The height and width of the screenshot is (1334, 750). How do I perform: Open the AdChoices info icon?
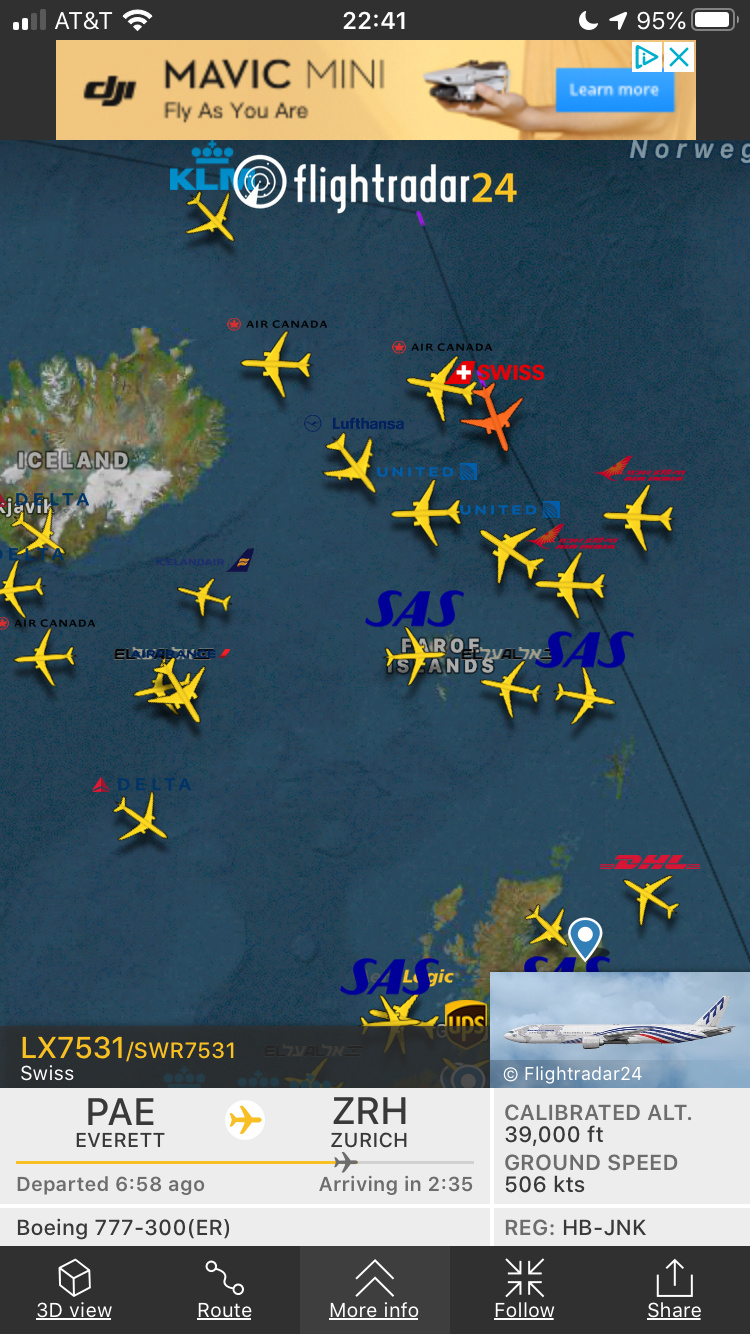point(647,57)
